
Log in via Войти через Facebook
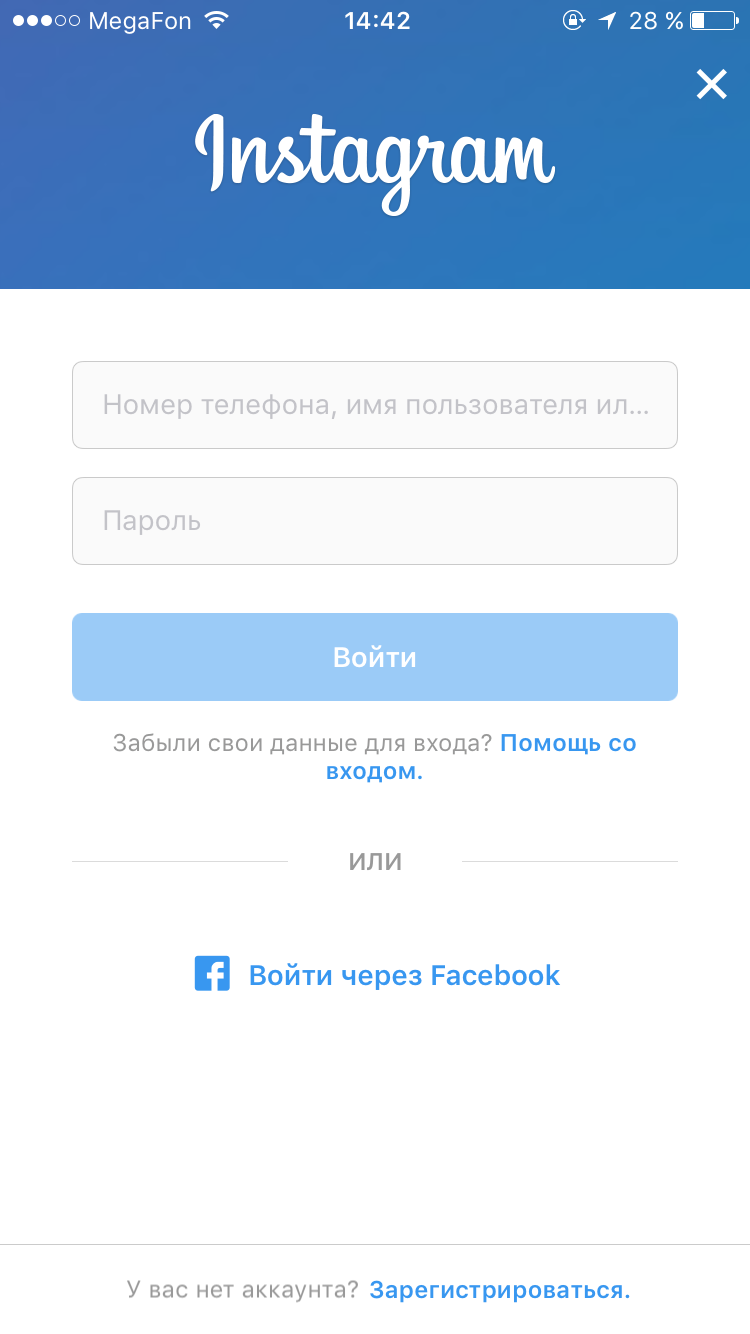coord(378,975)
